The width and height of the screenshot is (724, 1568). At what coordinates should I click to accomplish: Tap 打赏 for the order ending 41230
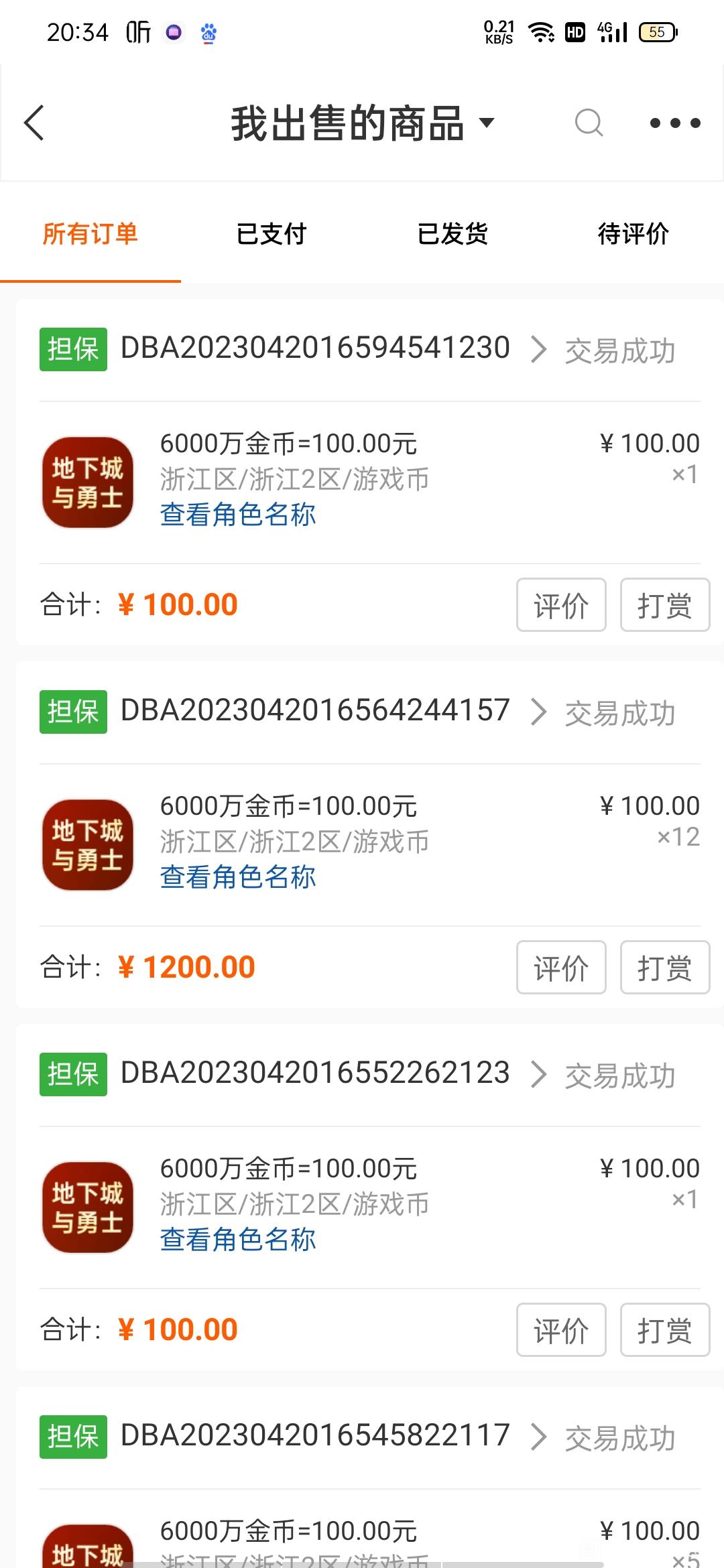pos(665,605)
